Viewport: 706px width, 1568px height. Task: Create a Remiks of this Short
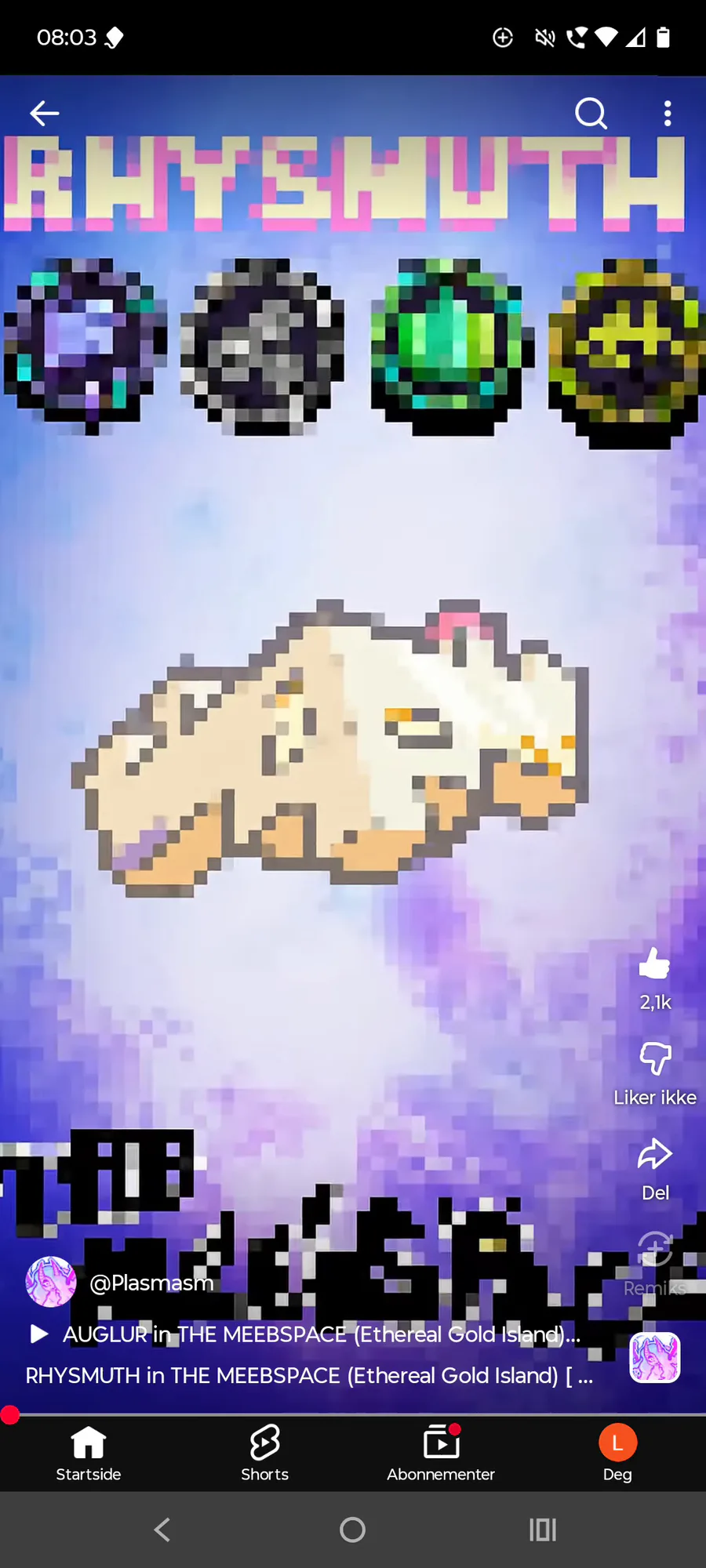[654, 1251]
